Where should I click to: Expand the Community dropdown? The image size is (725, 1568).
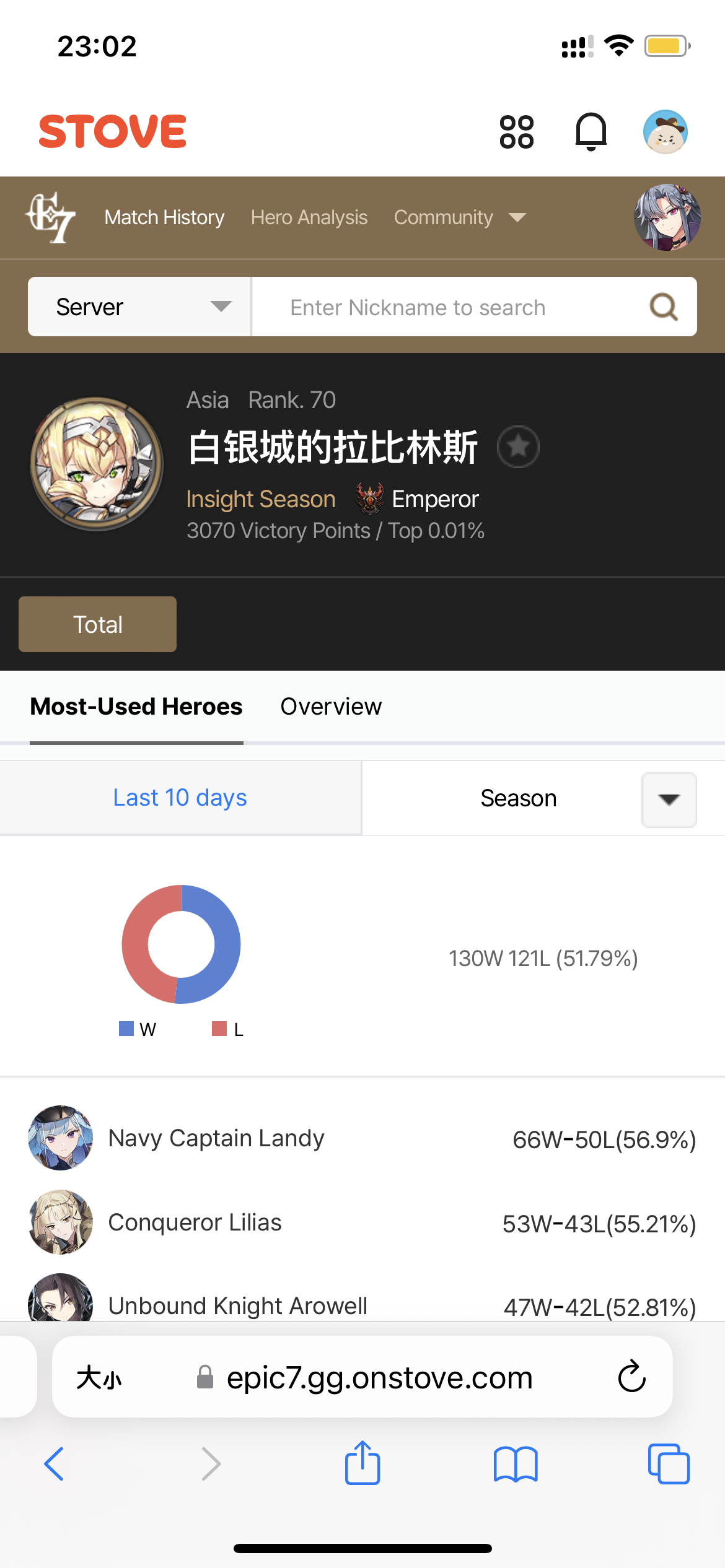[460, 217]
